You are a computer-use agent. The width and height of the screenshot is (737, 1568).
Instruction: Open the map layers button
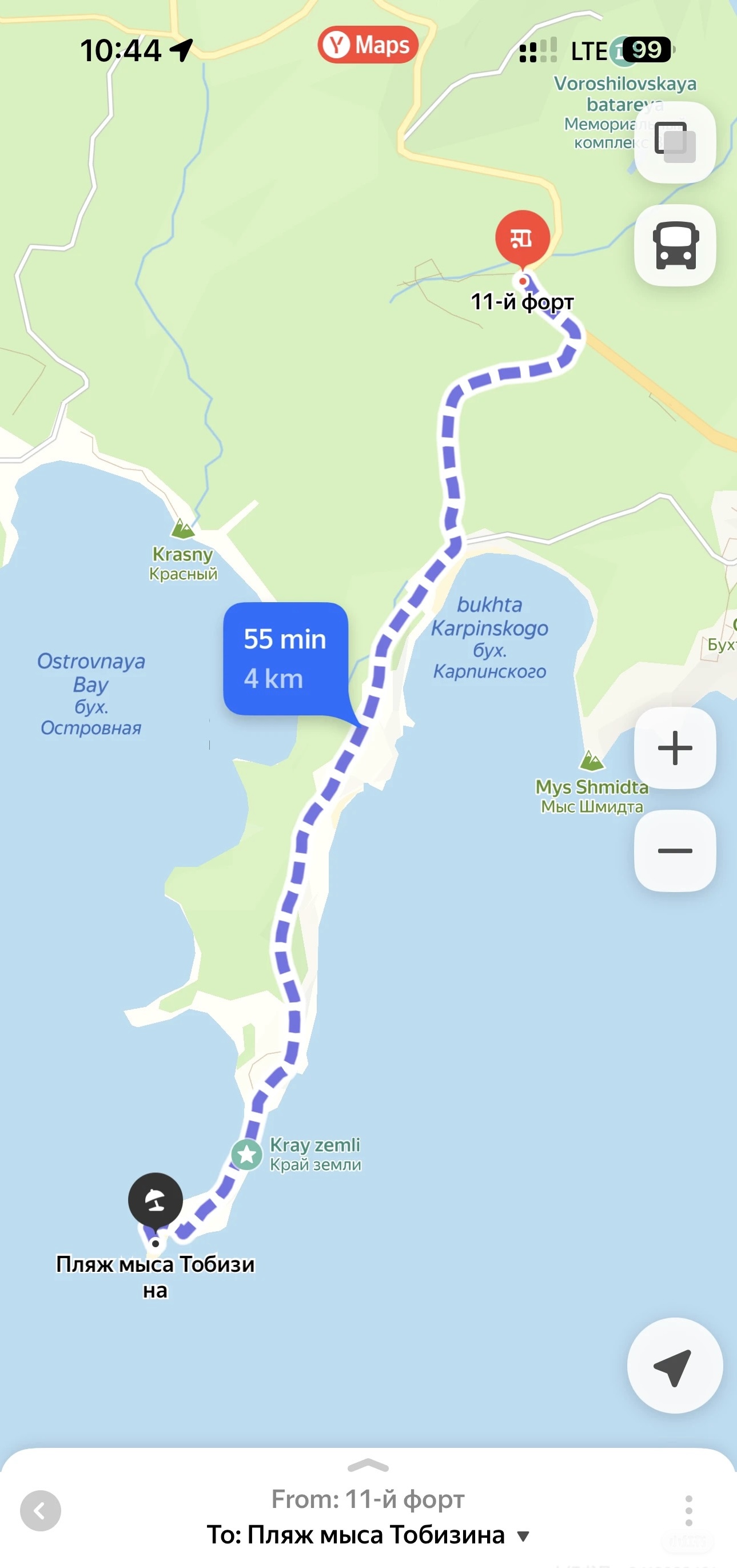coord(674,142)
